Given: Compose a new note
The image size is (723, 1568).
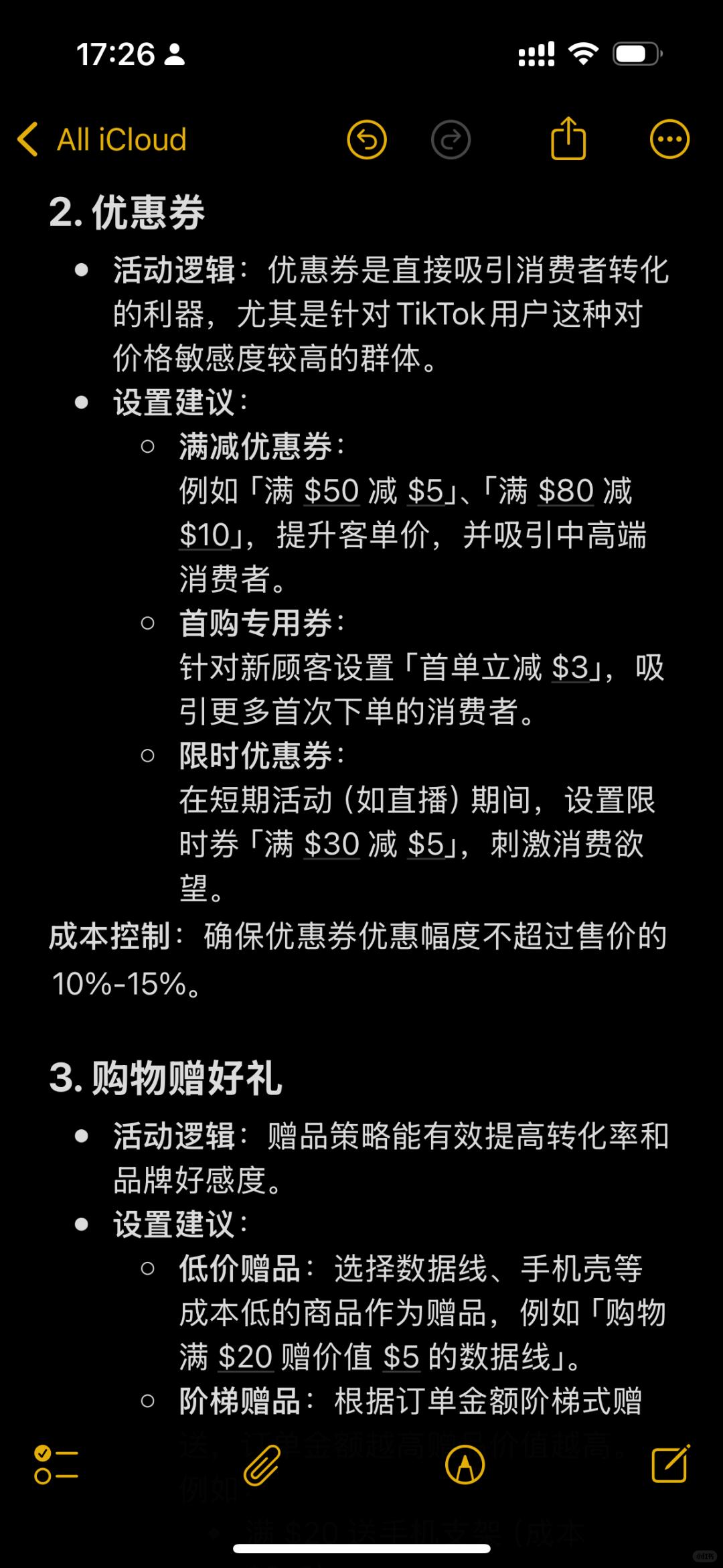Looking at the screenshot, I should [670, 1465].
